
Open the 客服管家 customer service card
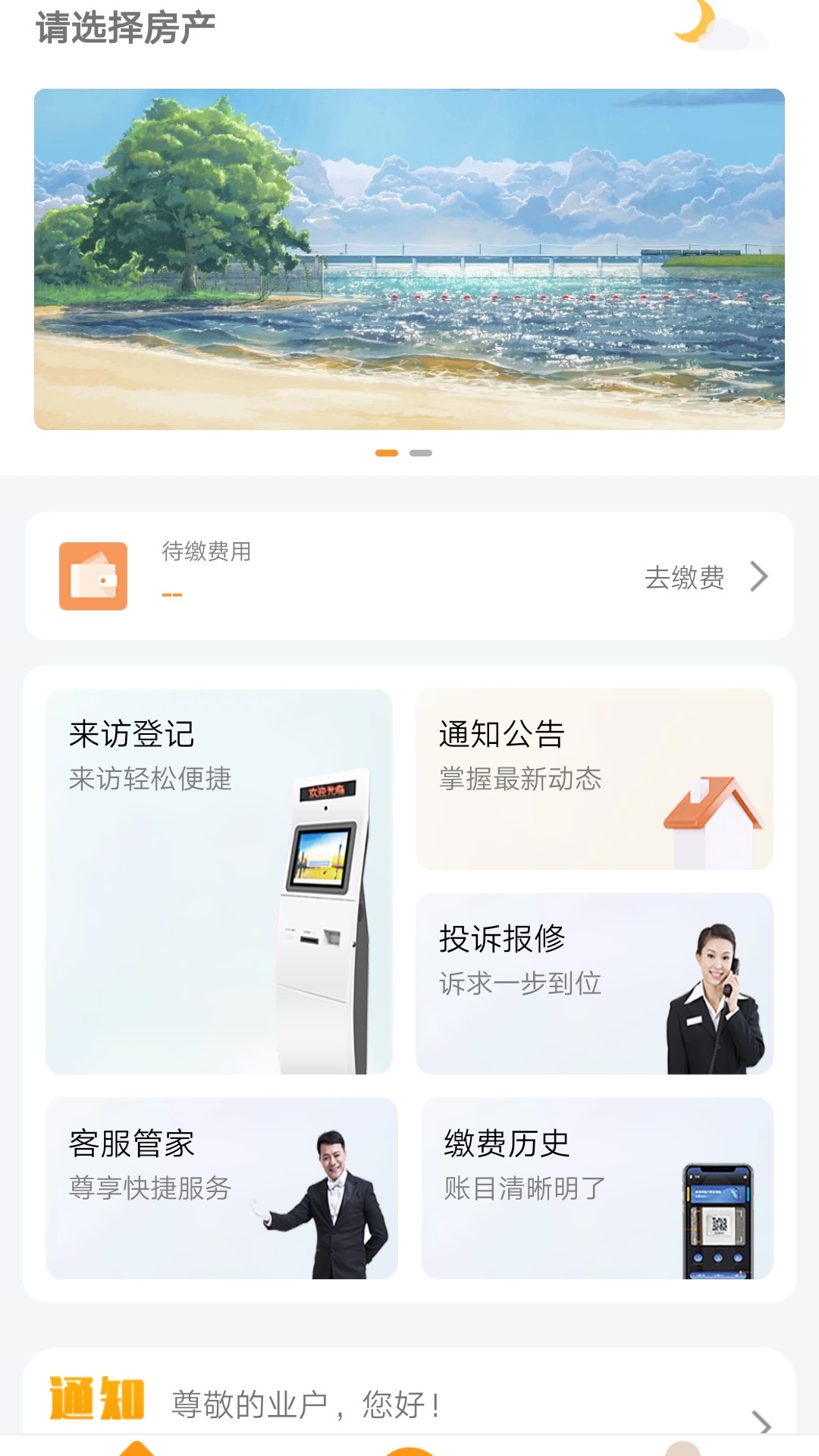point(221,1188)
